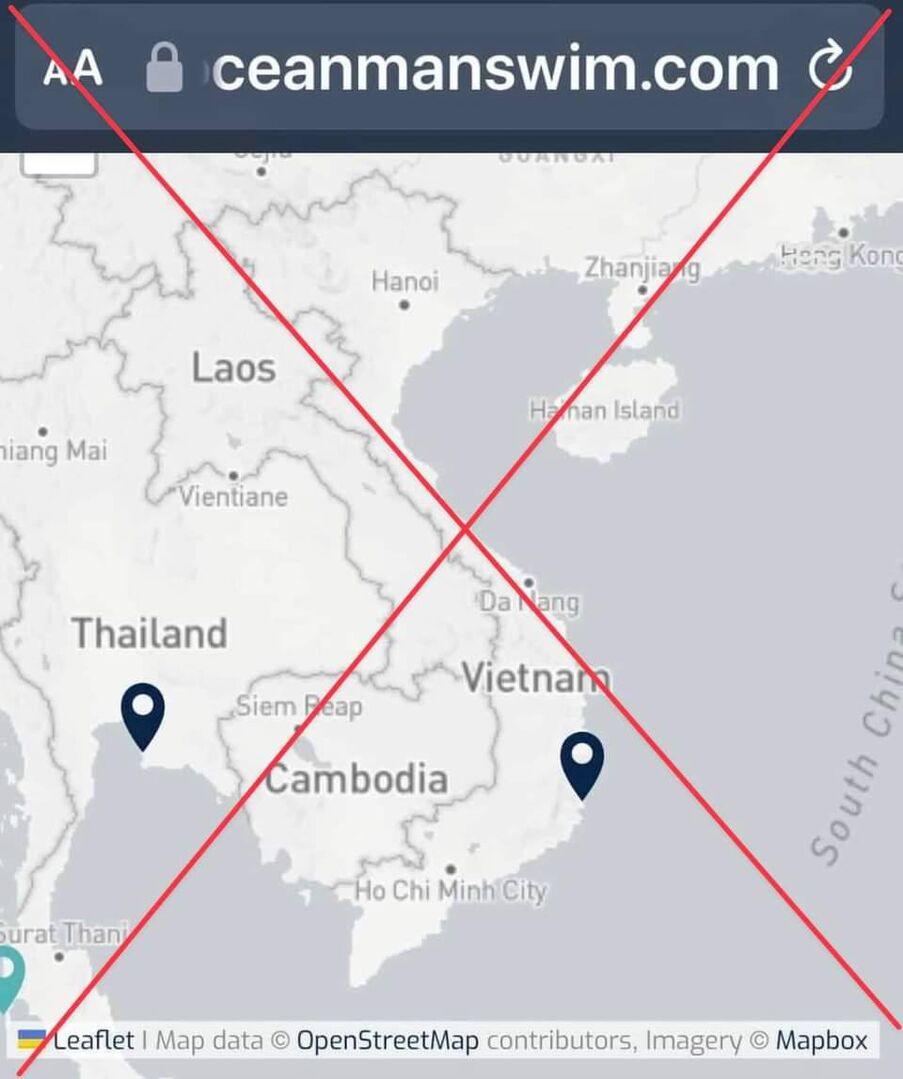Viewport: 903px width, 1079px height.
Task: Select the map pin in Thailand
Action: 142,713
